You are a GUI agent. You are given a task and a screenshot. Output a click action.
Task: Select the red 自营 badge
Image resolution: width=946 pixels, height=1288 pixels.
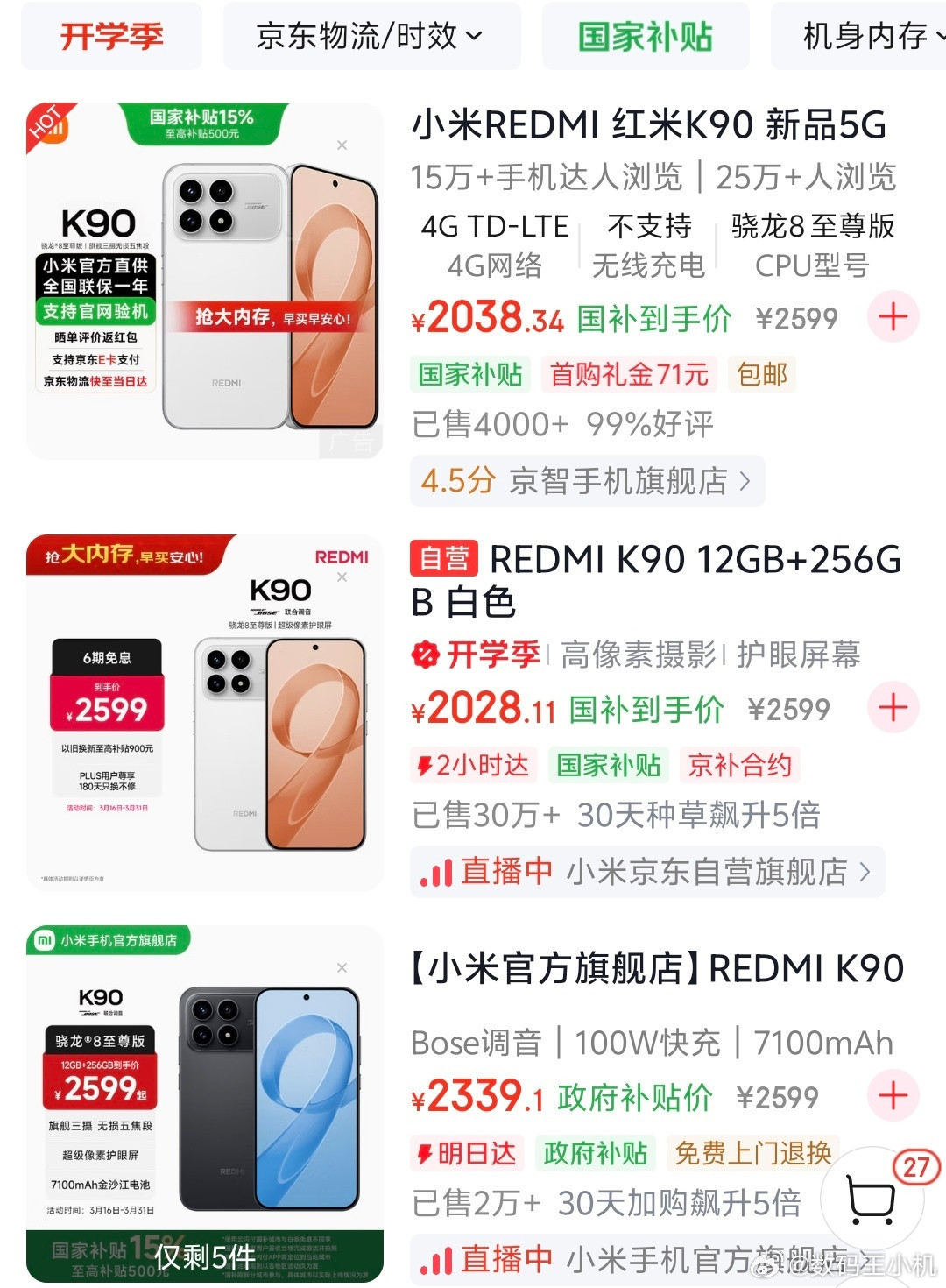click(441, 557)
